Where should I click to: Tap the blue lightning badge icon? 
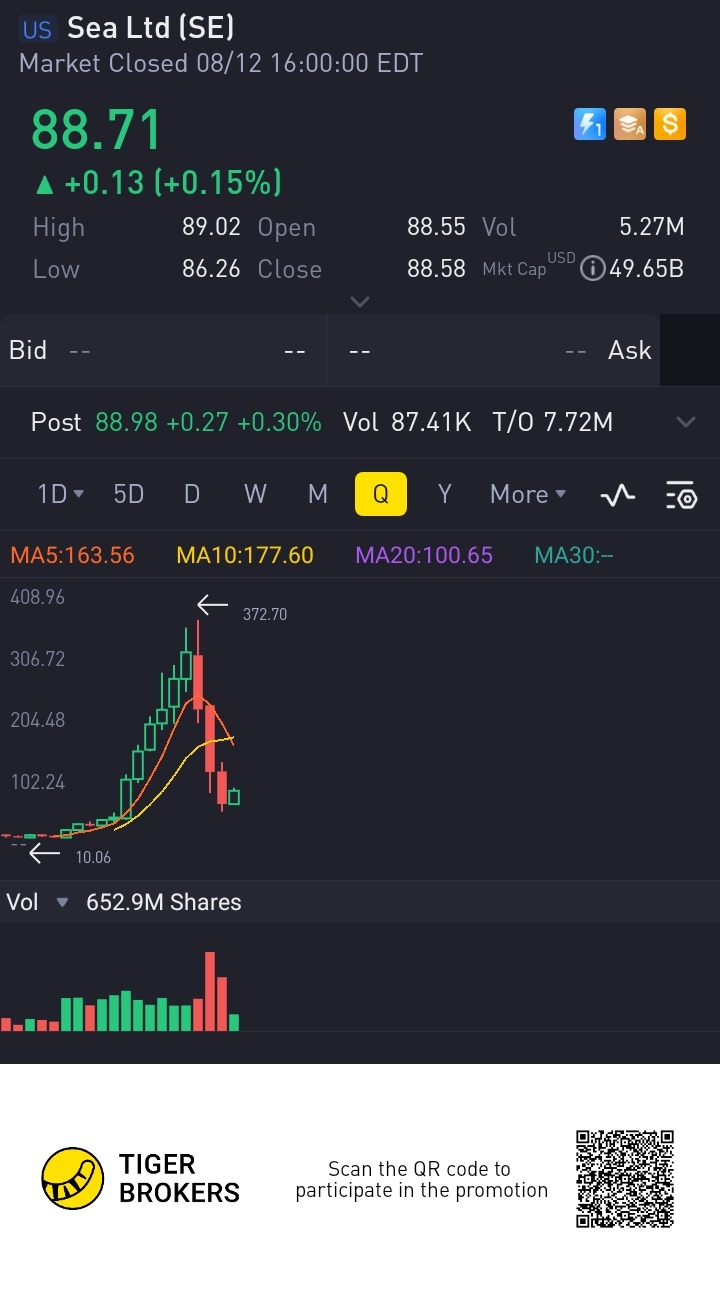pos(590,124)
